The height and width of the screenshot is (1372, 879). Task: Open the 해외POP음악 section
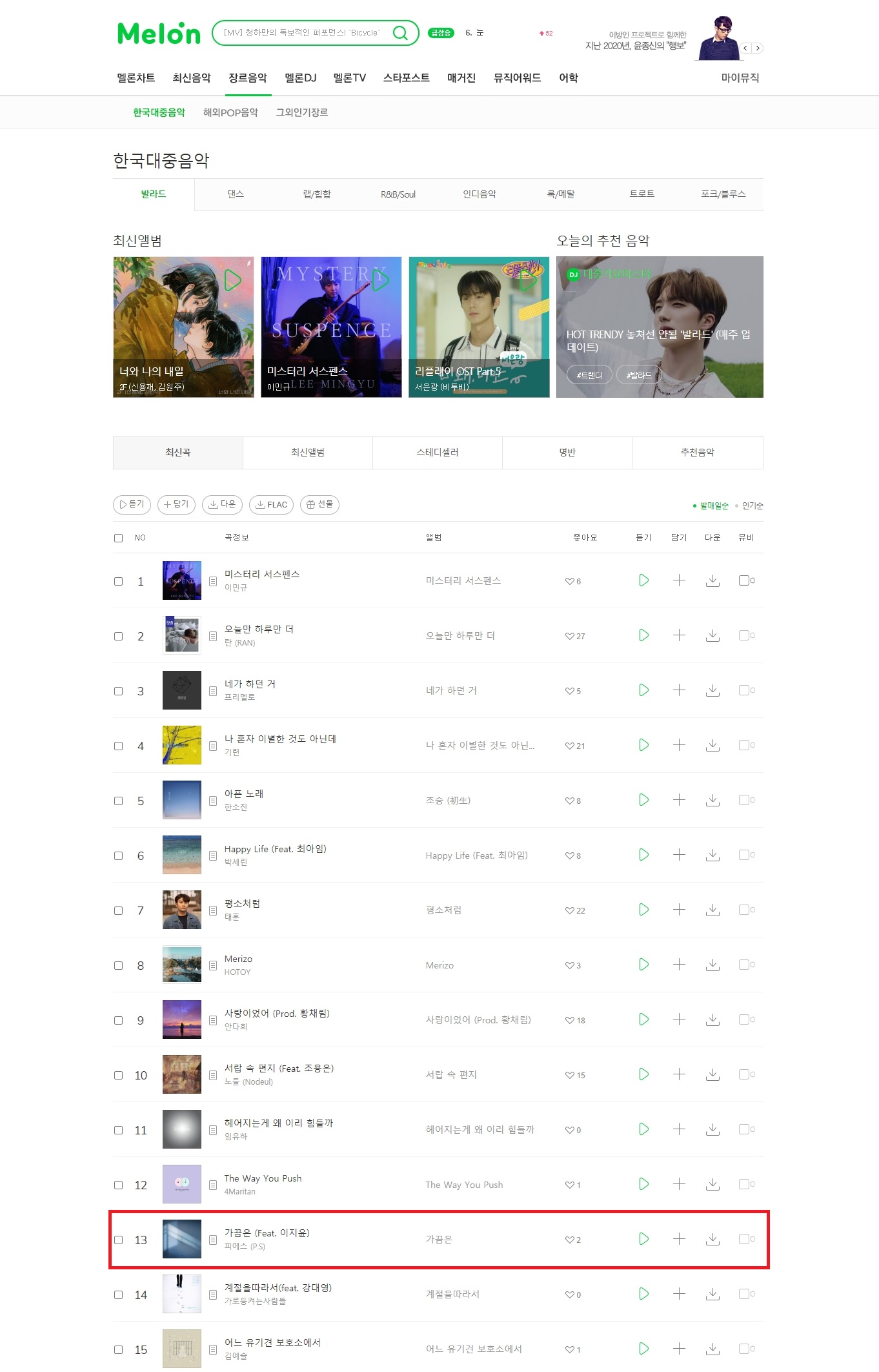pyautogui.click(x=230, y=112)
